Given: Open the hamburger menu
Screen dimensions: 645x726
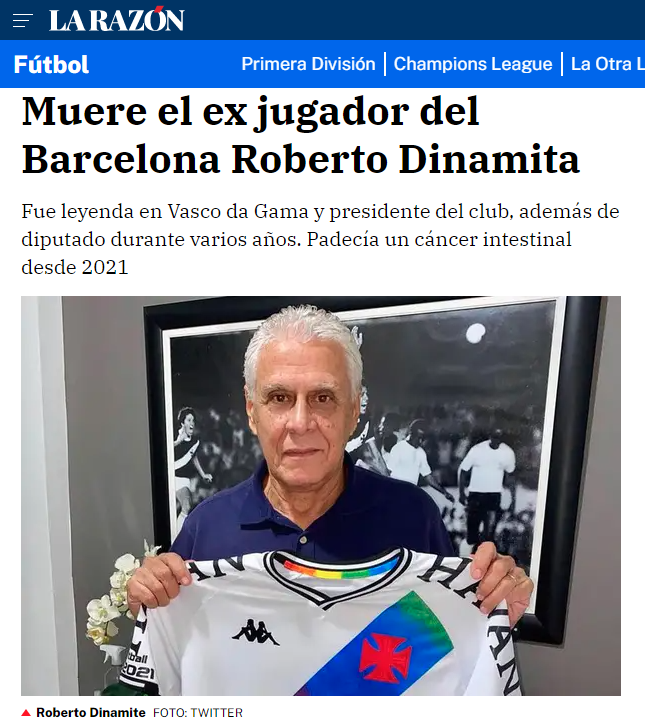Looking at the screenshot, I should click(x=22, y=20).
